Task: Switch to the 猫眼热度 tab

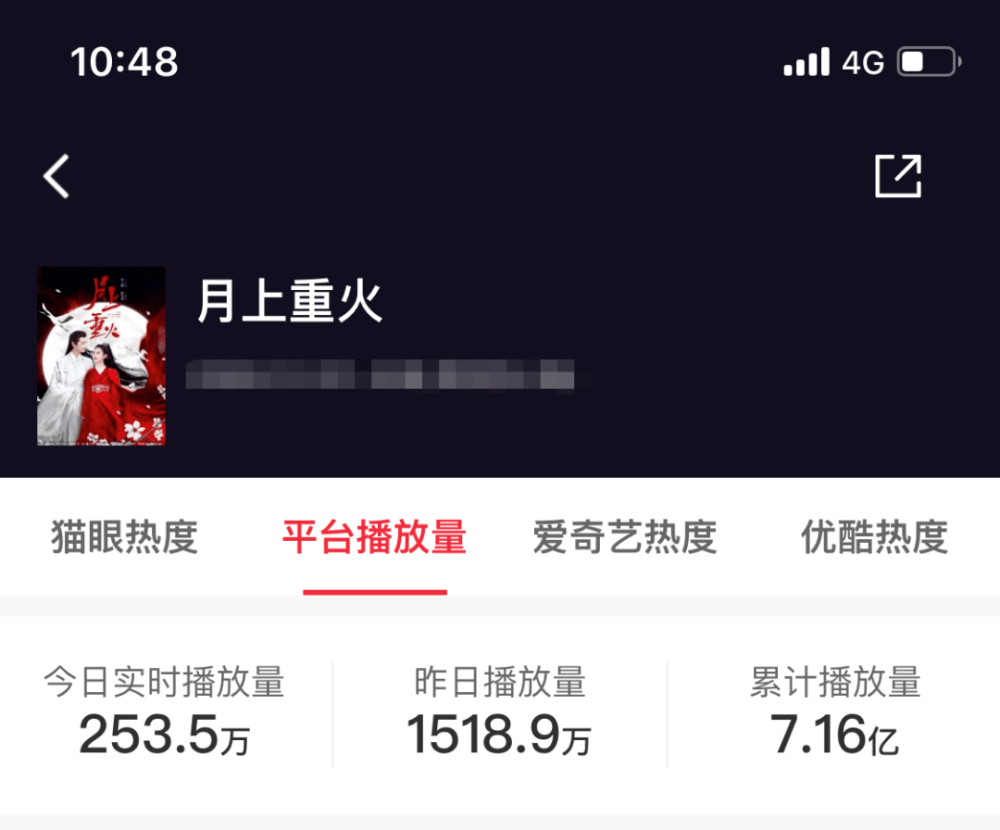Action: [125, 538]
